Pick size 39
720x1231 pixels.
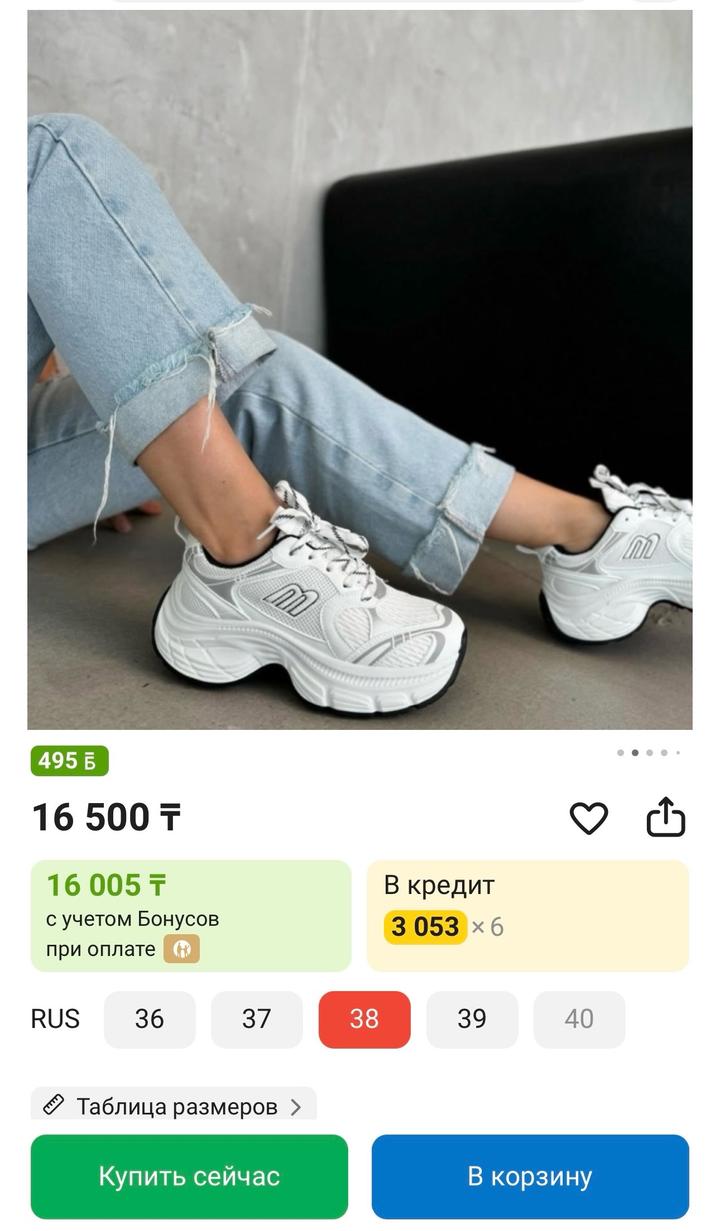click(x=471, y=1019)
